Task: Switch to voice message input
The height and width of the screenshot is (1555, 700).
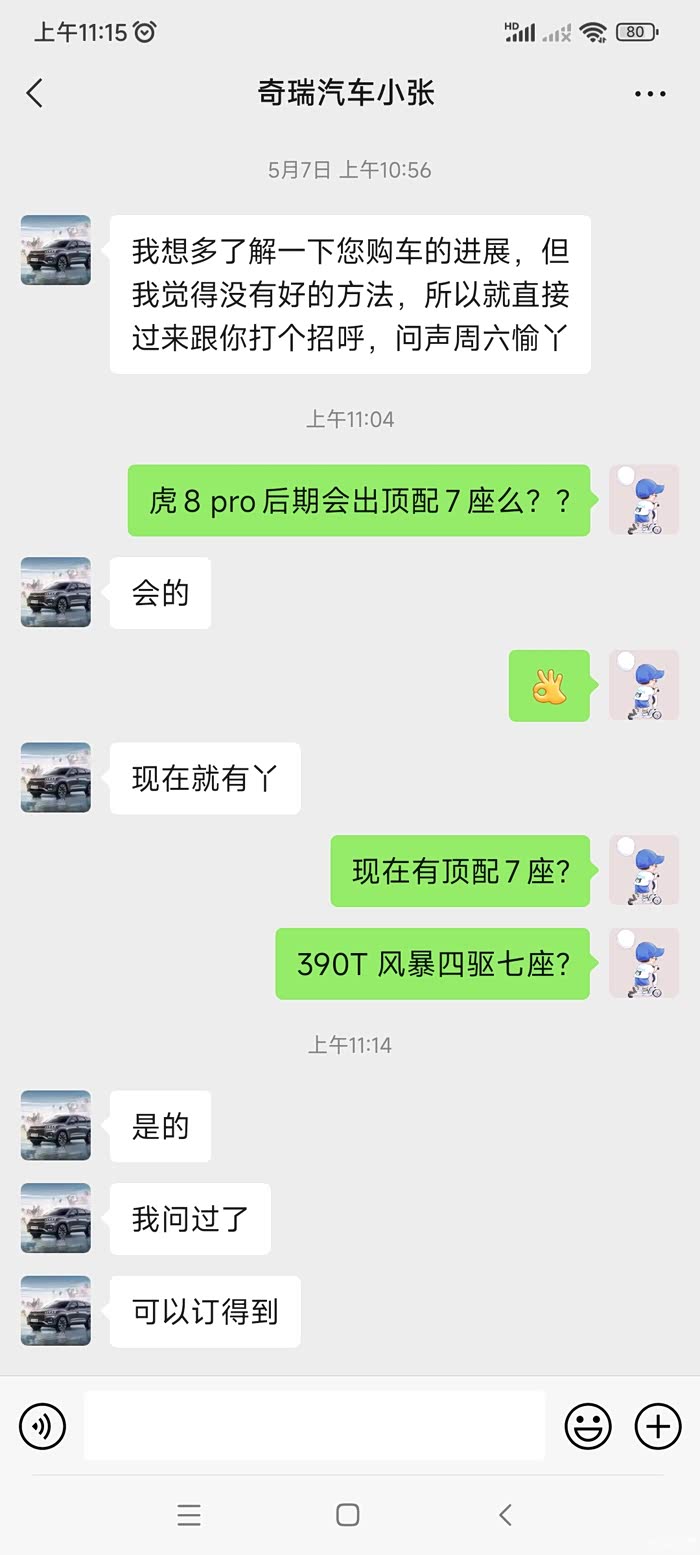Action: click(42, 1426)
